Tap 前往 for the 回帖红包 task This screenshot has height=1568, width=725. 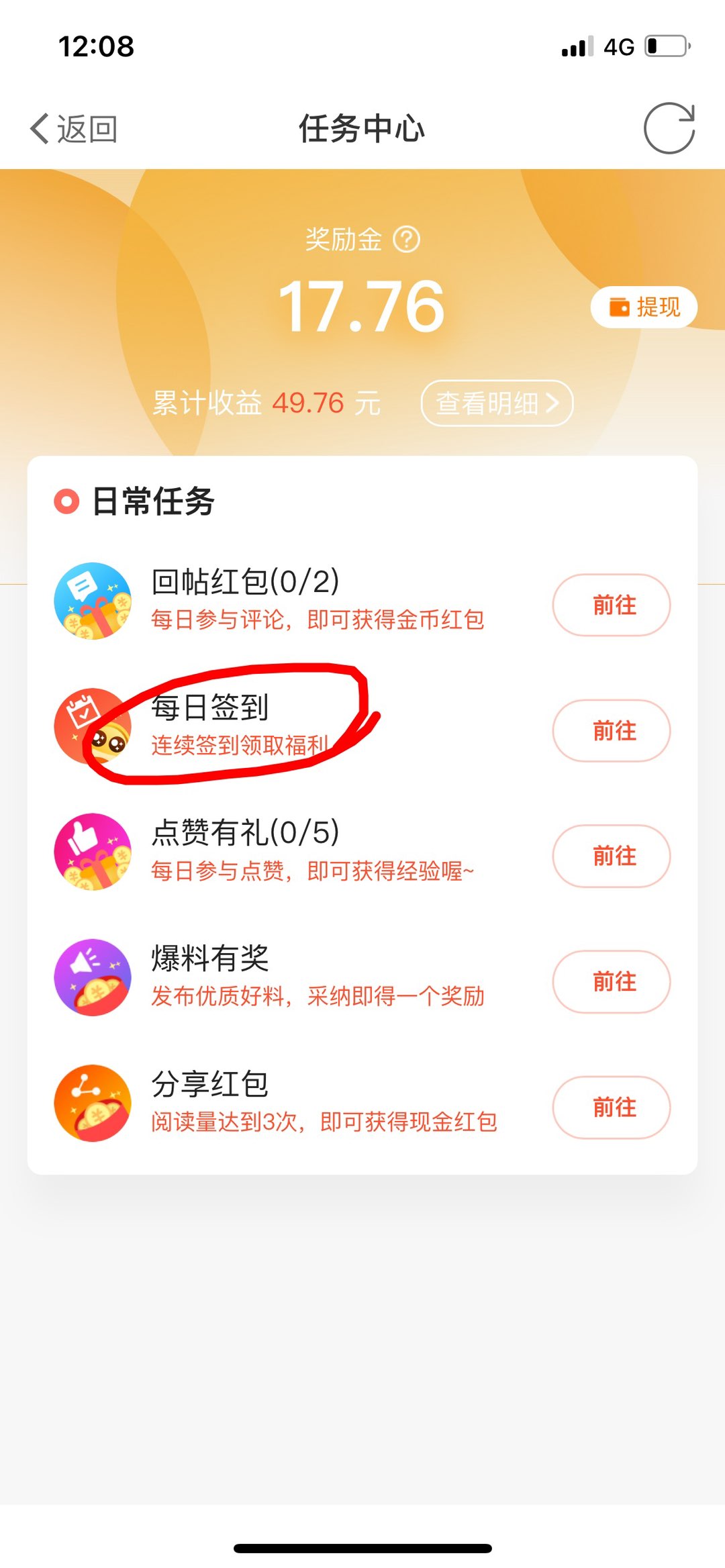coord(611,605)
